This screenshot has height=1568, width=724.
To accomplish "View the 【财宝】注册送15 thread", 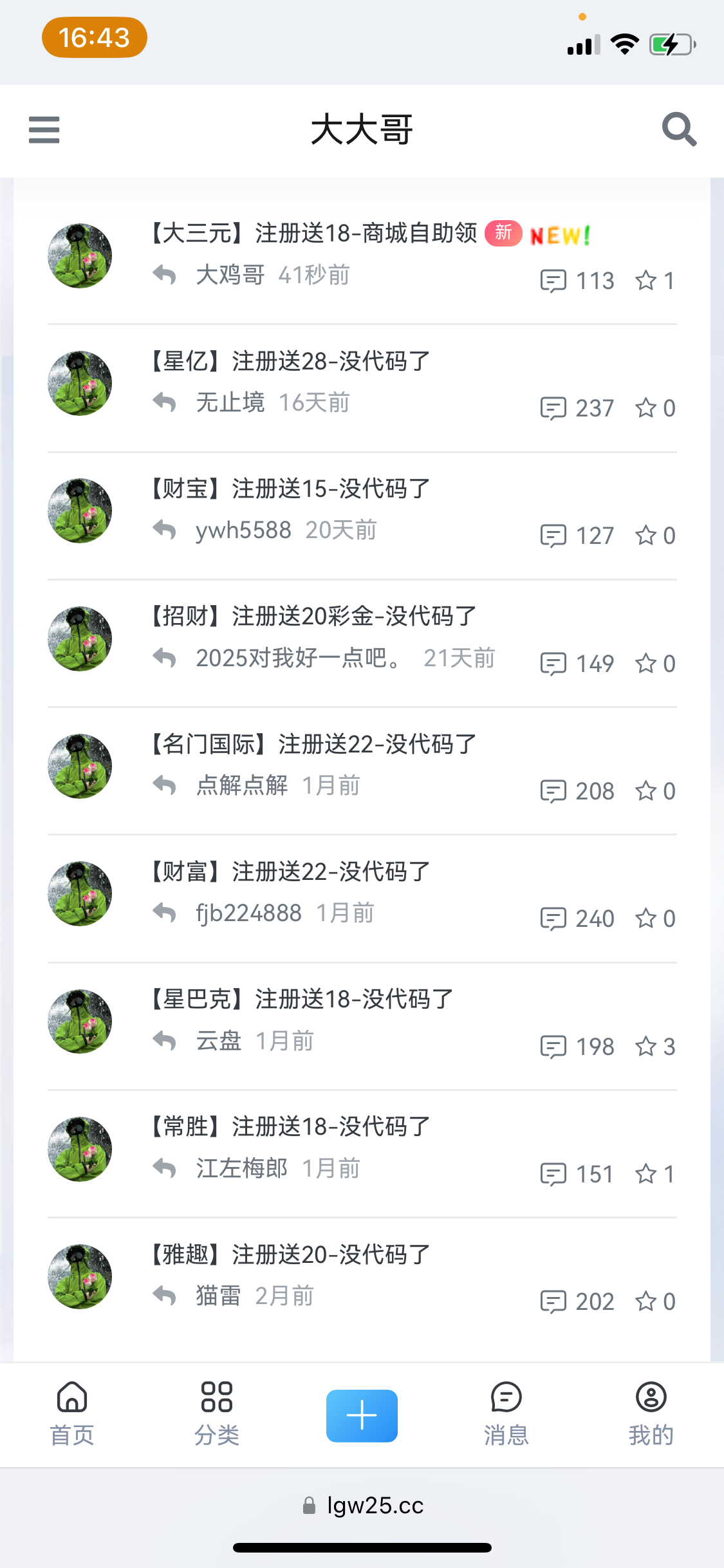I will (290, 489).
